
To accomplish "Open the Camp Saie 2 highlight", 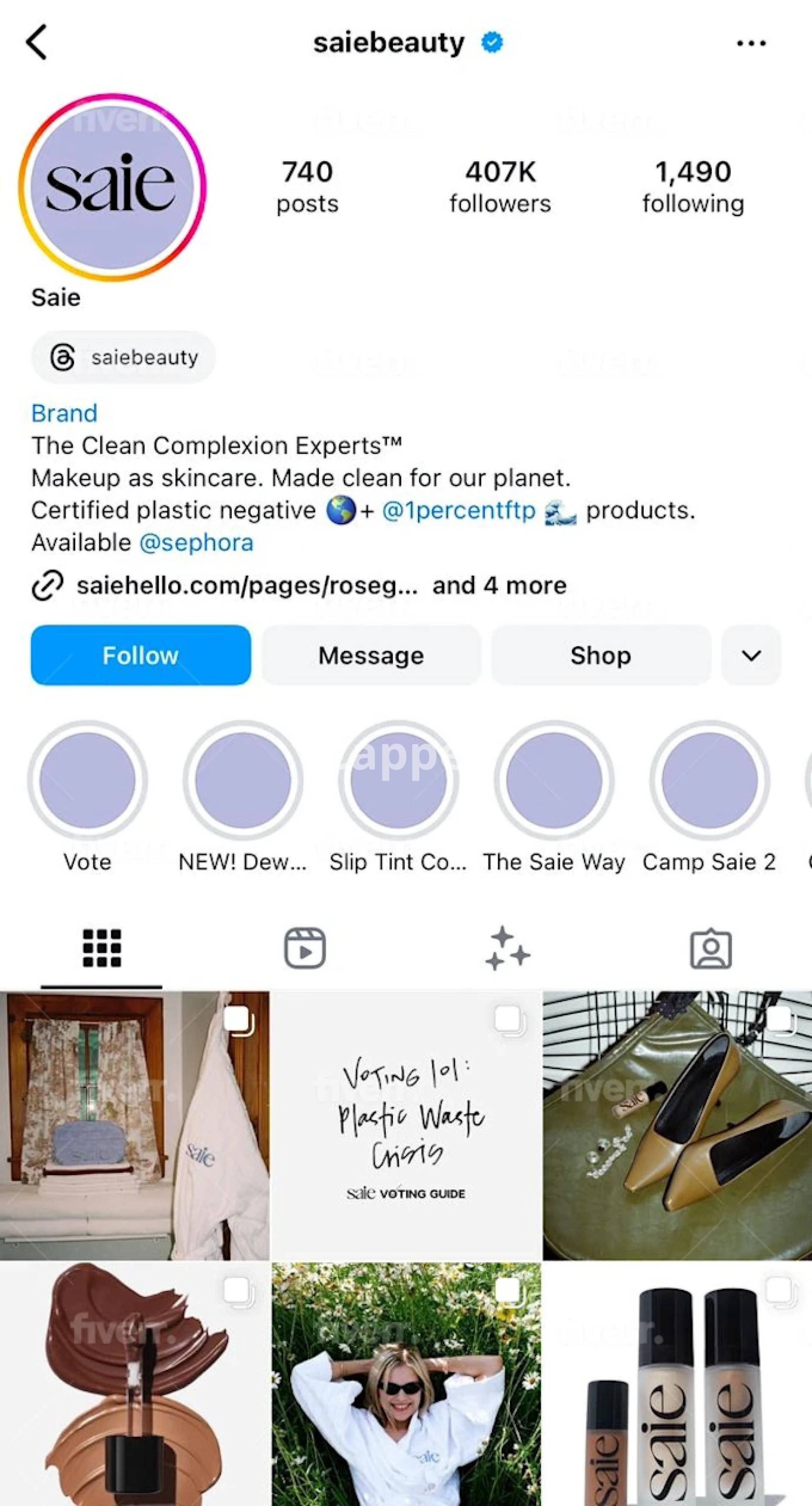I will coord(709,780).
